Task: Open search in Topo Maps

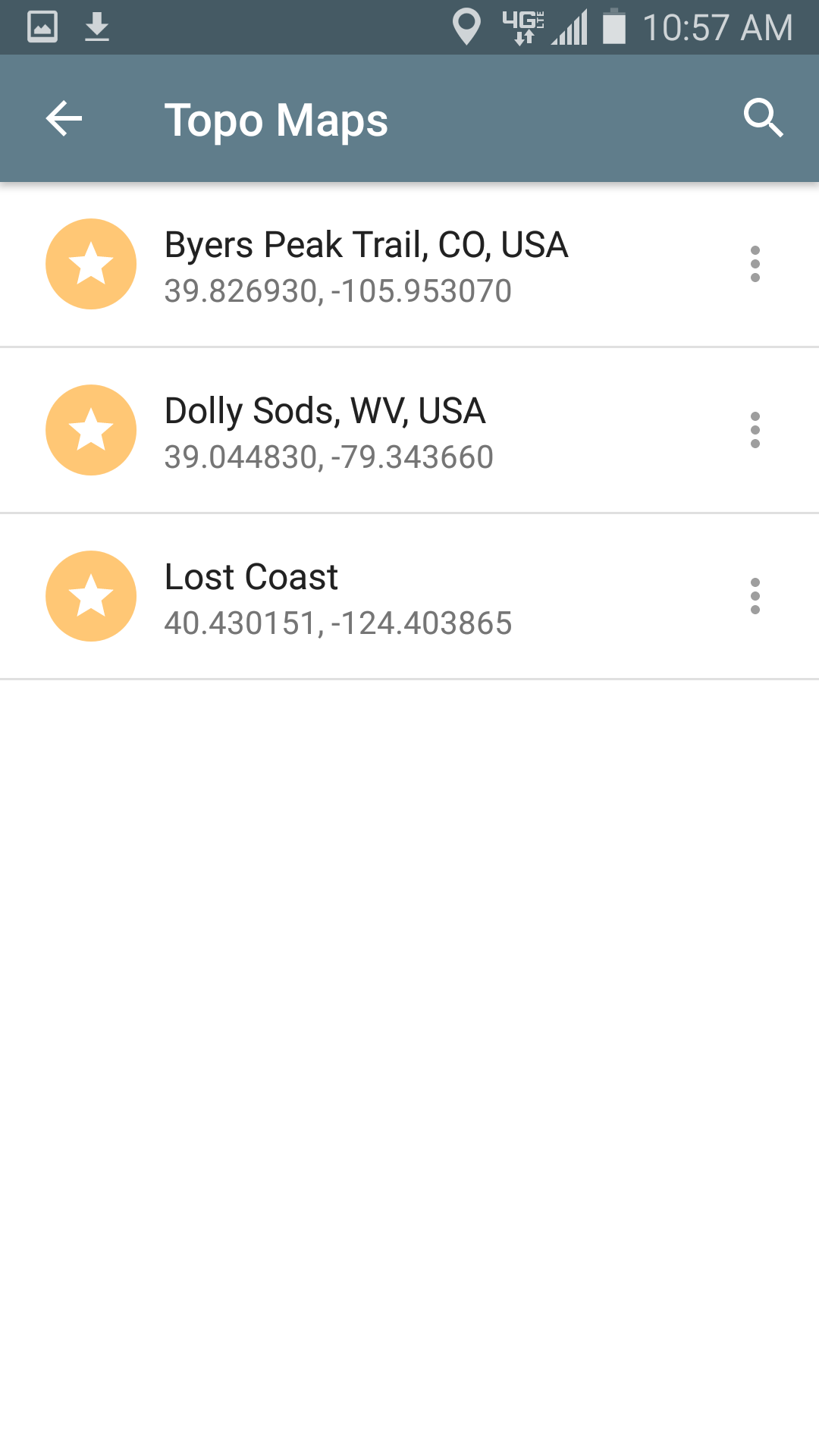Action: 762,119
